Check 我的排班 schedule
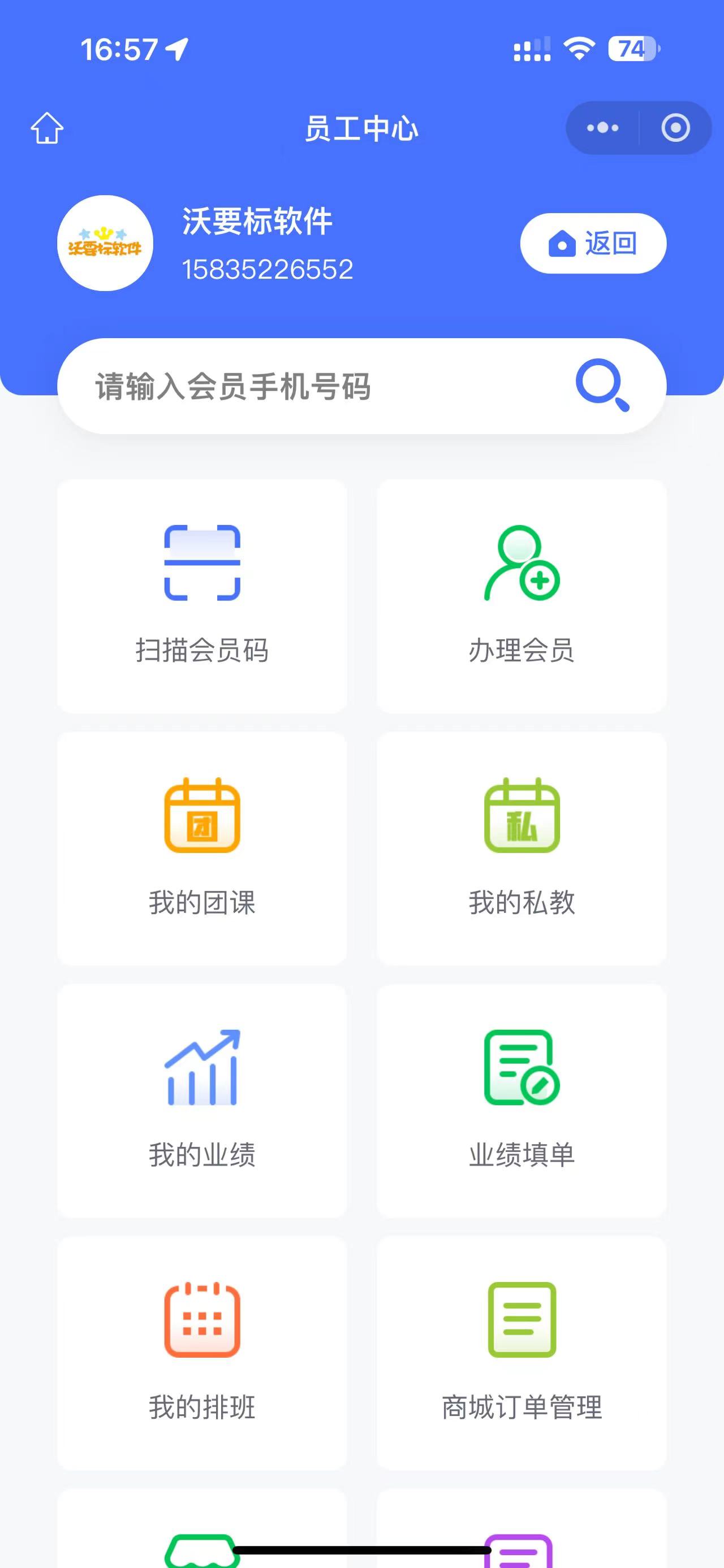Image resolution: width=724 pixels, height=1568 pixels. (202, 1354)
